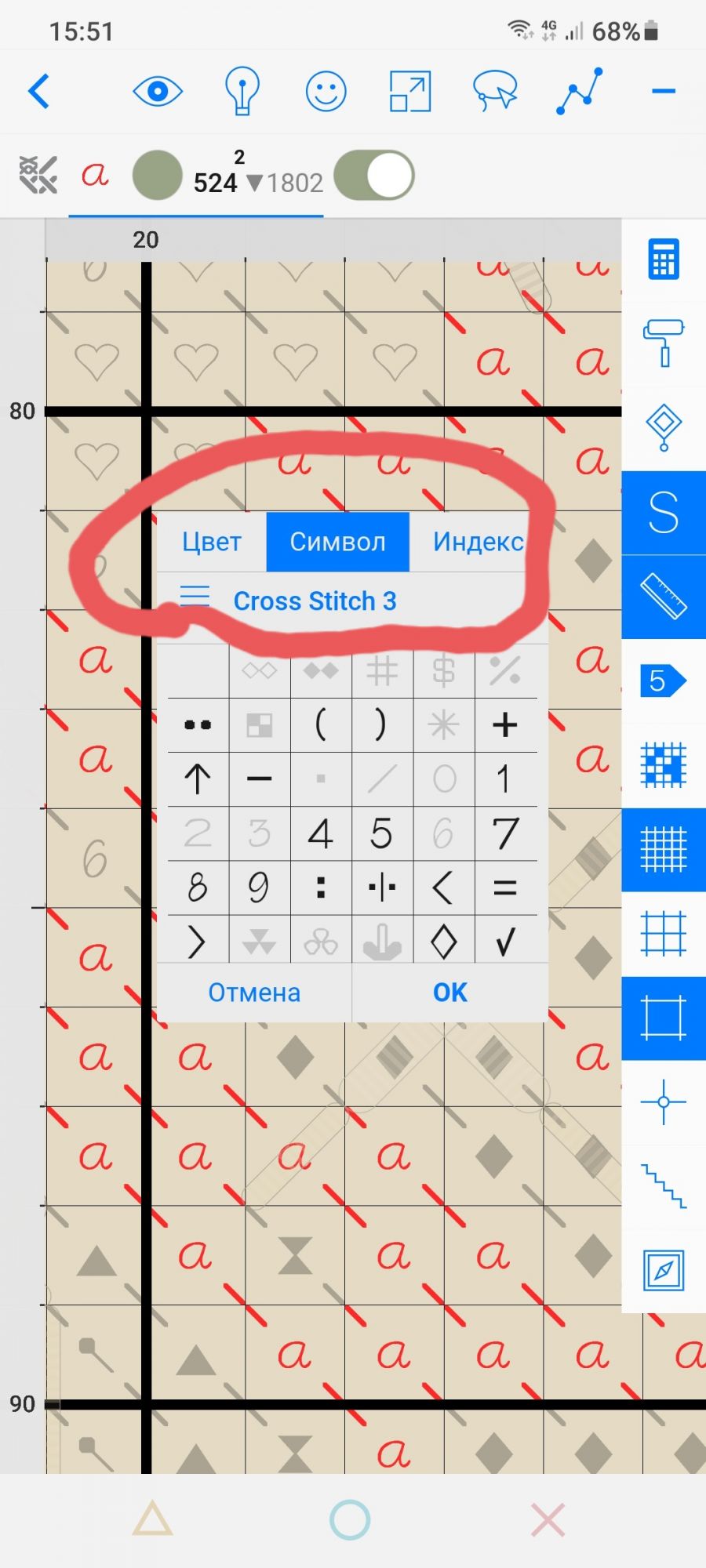
Task: Pick the up arrow symbol
Action: click(197, 779)
